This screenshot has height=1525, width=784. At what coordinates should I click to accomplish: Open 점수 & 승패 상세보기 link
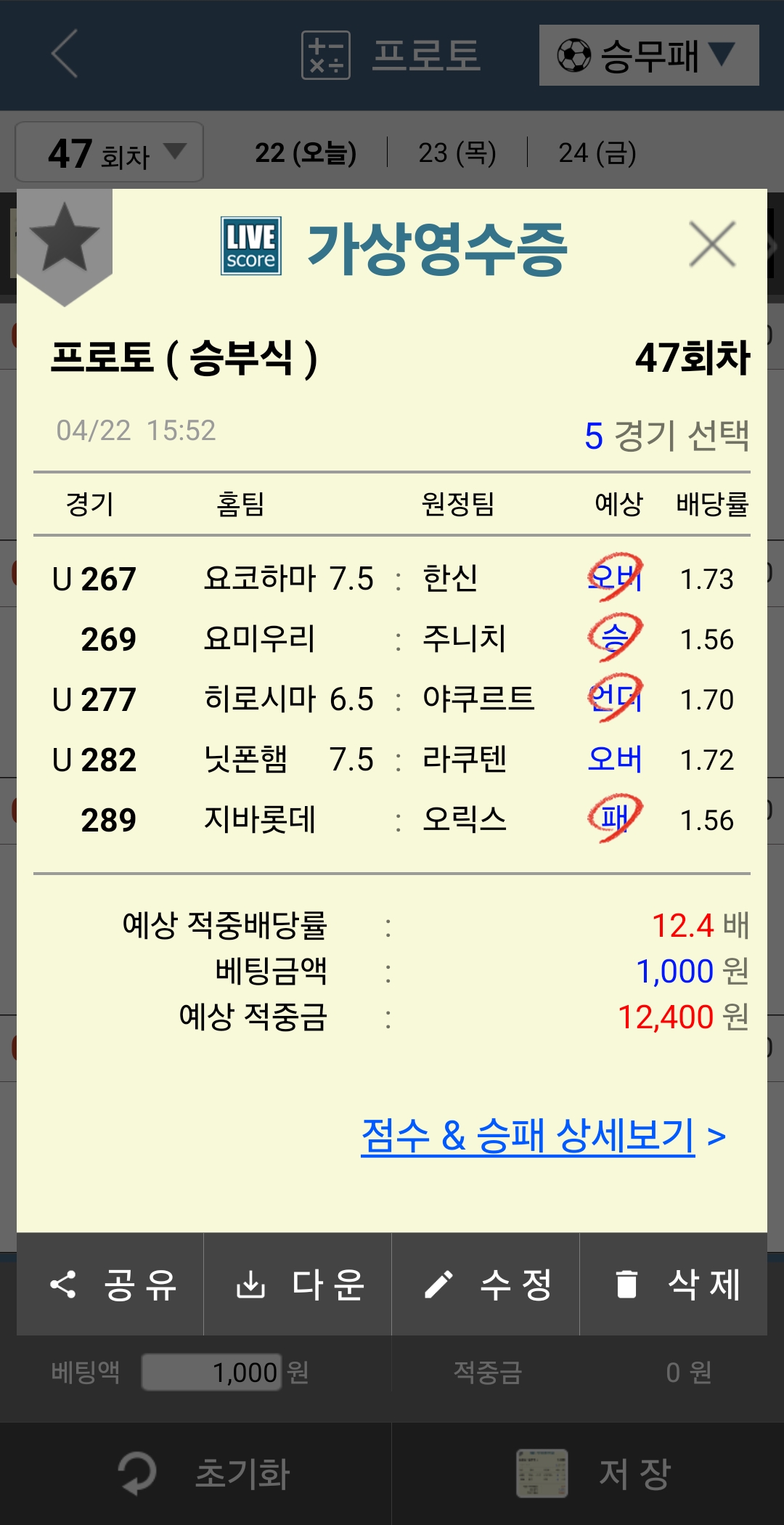click(x=543, y=1136)
